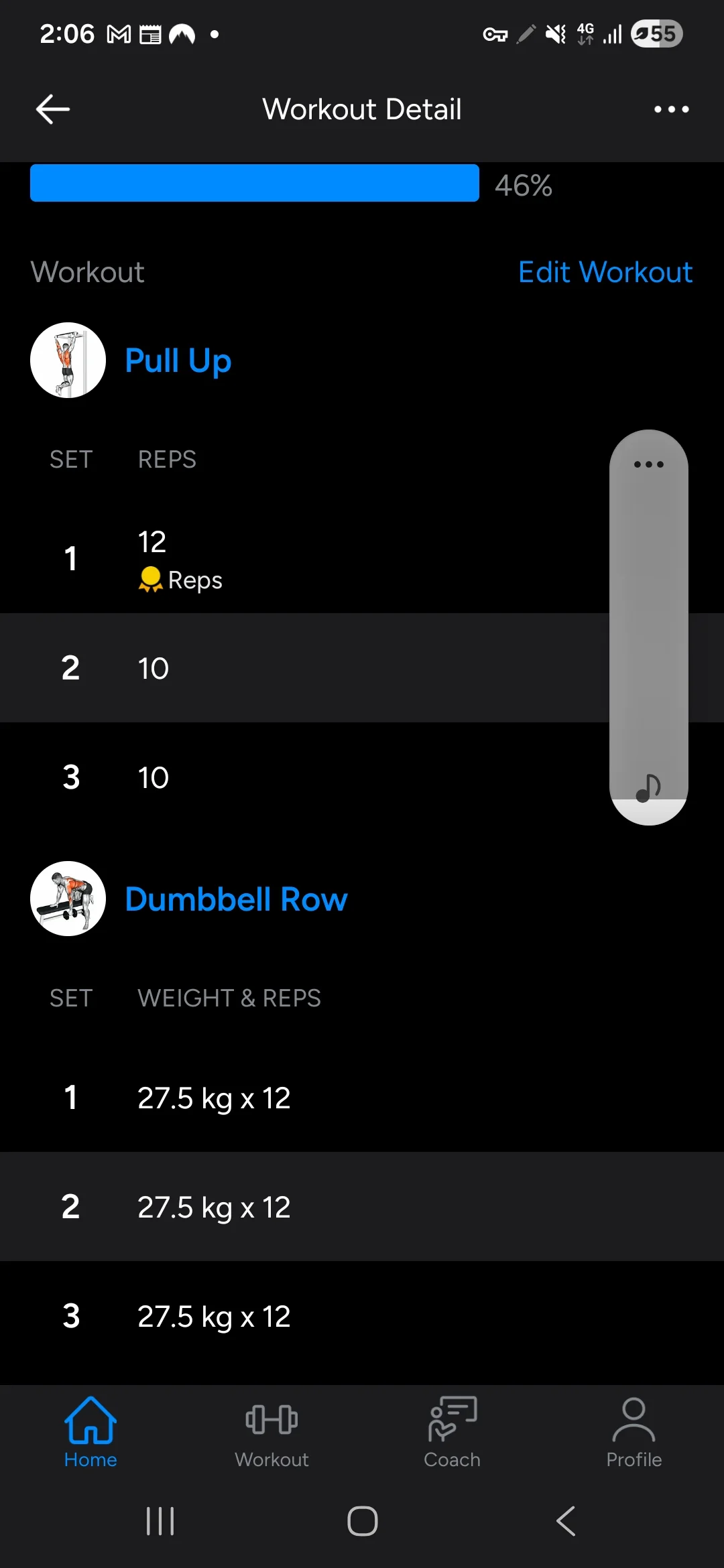Screen dimensions: 724x1568
Task: Open the Dumbbell Row exercise
Action: pos(236,899)
